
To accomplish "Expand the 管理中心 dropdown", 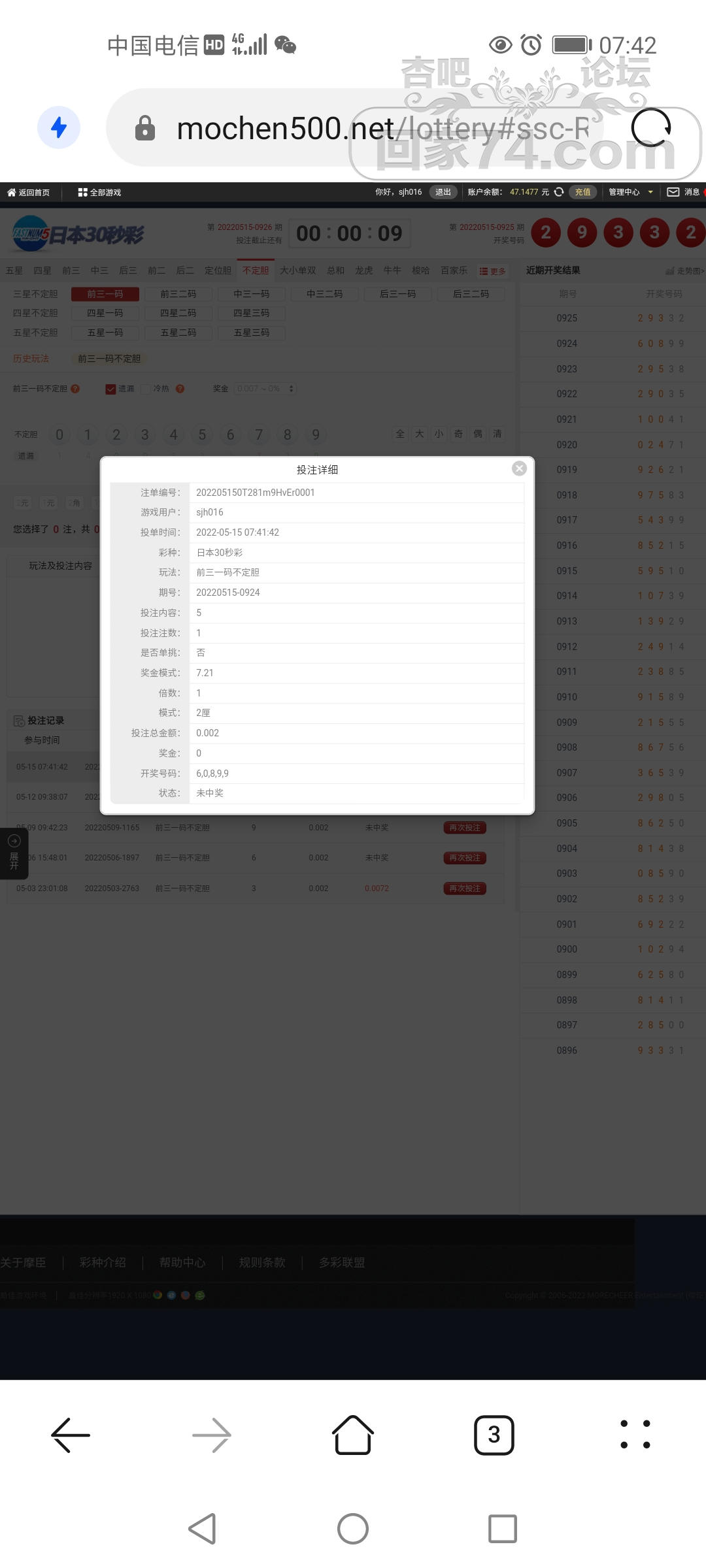I will pyautogui.click(x=630, y=192).
